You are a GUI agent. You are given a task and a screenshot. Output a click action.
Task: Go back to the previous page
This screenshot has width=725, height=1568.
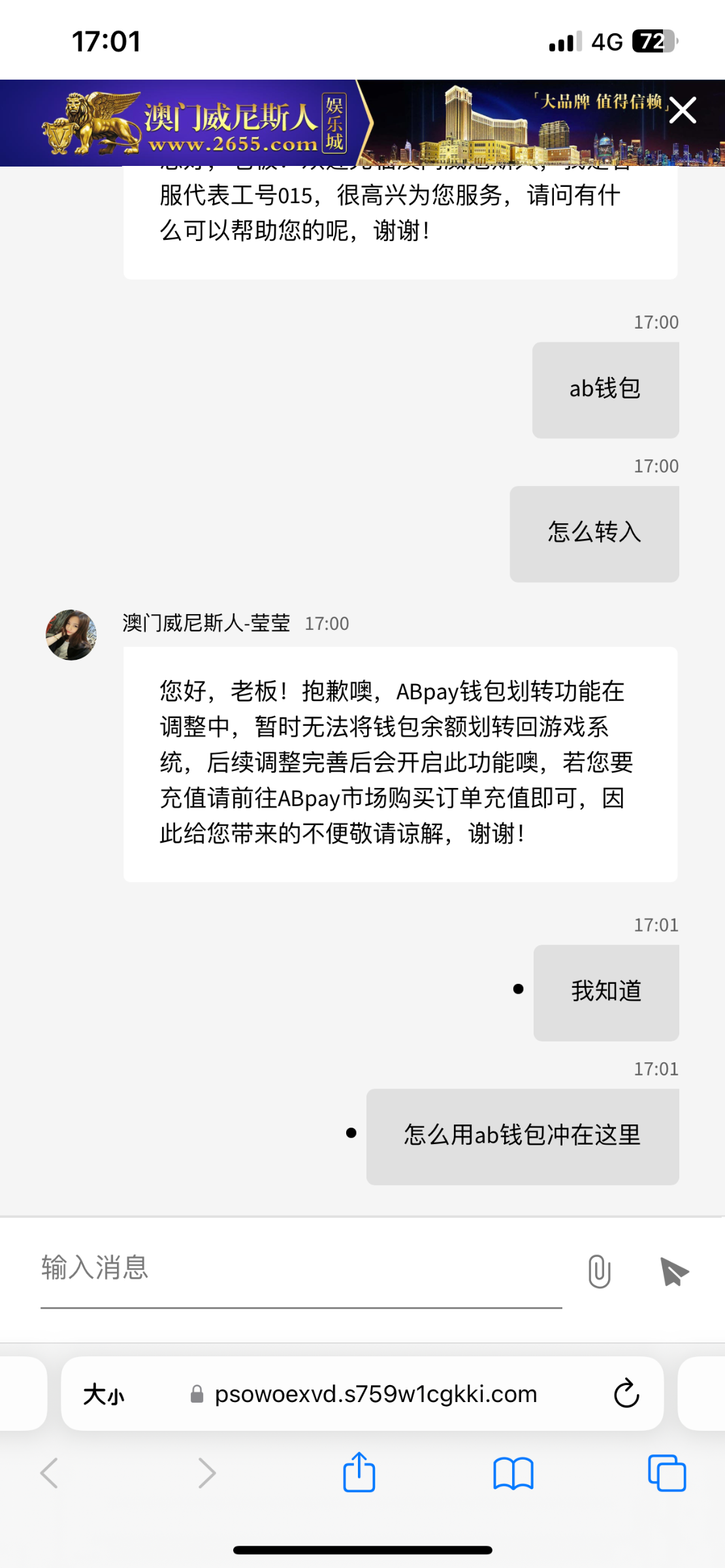[50, 1473]
